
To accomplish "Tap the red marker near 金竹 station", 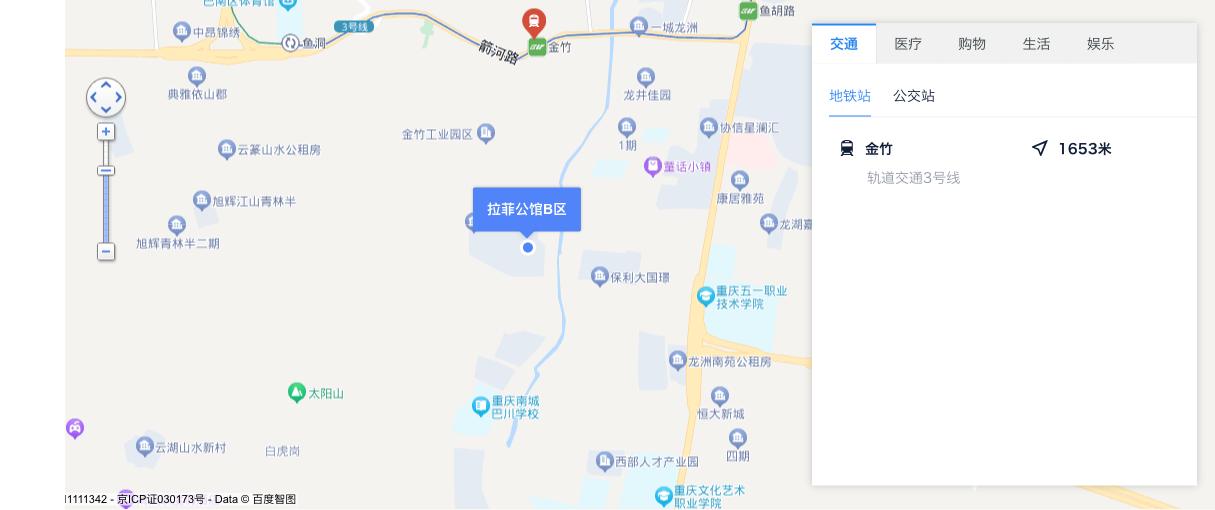I will 535,21.
